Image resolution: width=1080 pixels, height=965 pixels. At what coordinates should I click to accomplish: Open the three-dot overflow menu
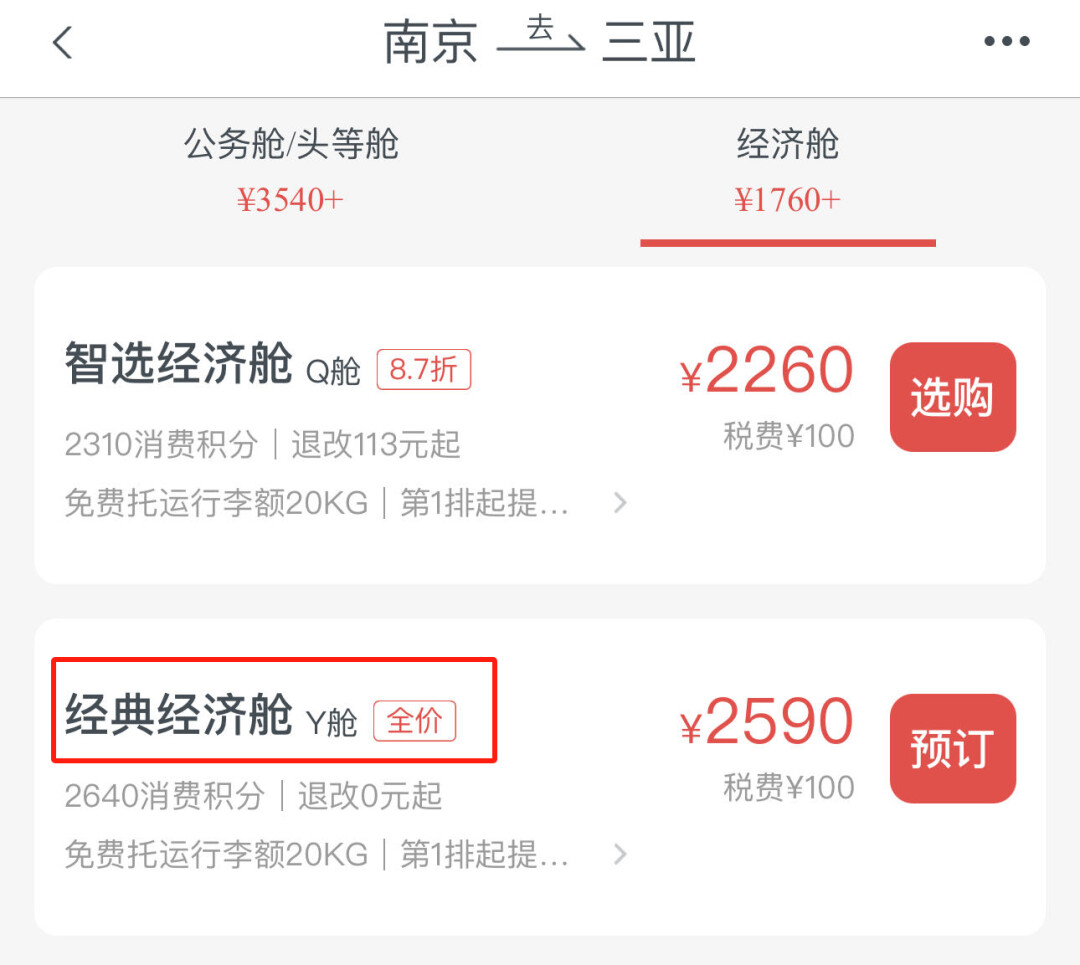pos(1006,42)
